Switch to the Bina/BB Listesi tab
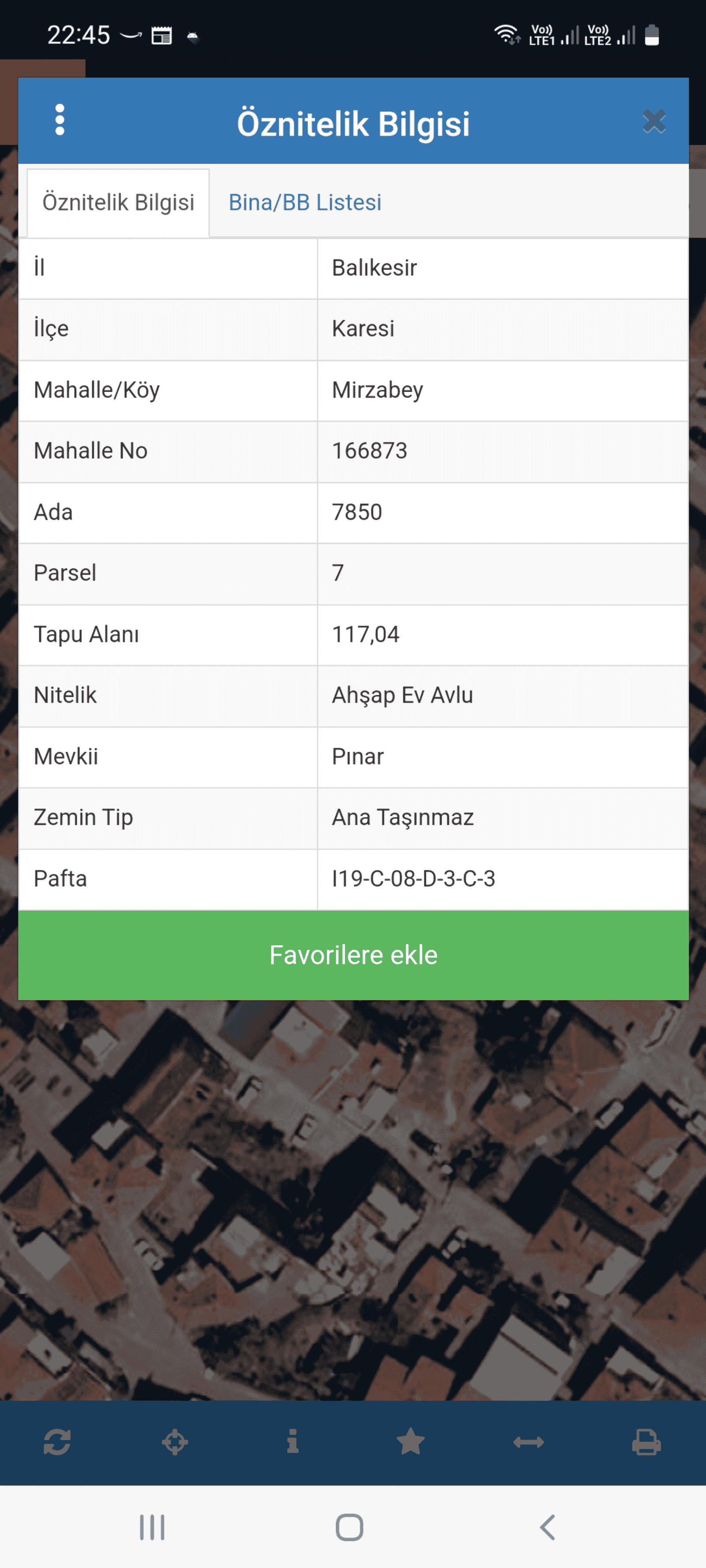706x1568 pixels. [304, 203]
